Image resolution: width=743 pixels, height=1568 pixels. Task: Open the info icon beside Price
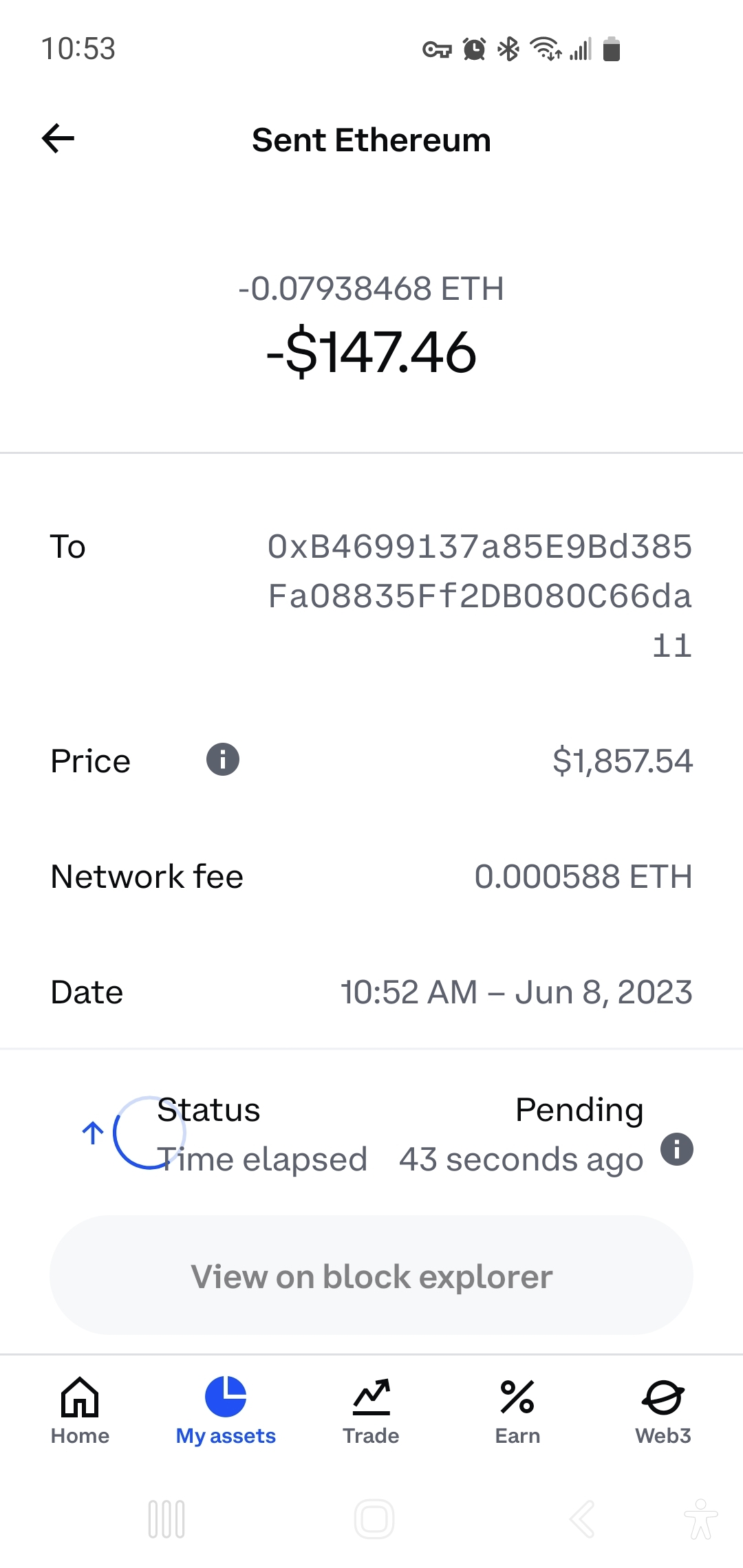pos(223,760)
